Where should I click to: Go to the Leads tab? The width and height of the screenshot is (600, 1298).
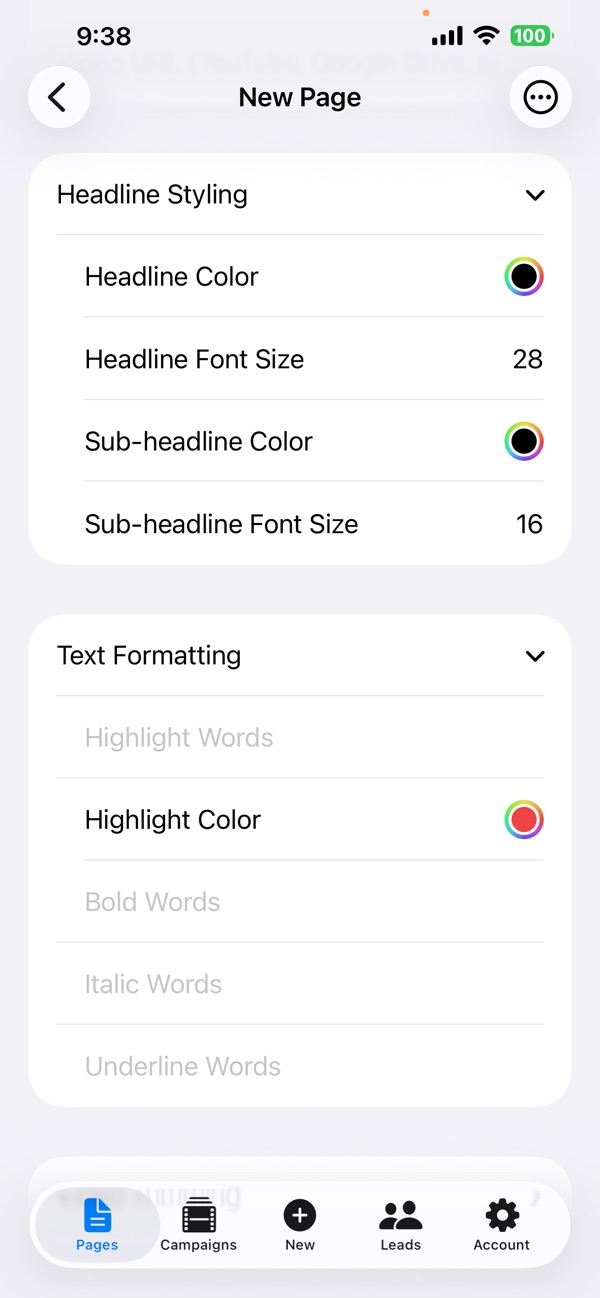point(401,1225)
